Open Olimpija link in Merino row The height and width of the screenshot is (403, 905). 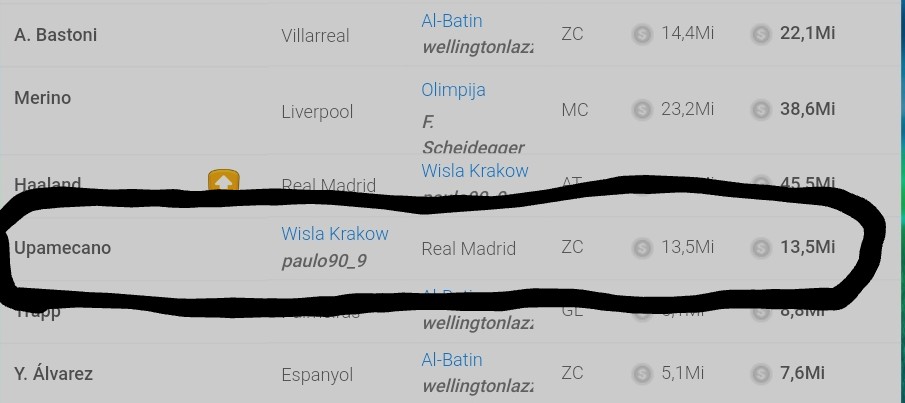coord(453,90)
